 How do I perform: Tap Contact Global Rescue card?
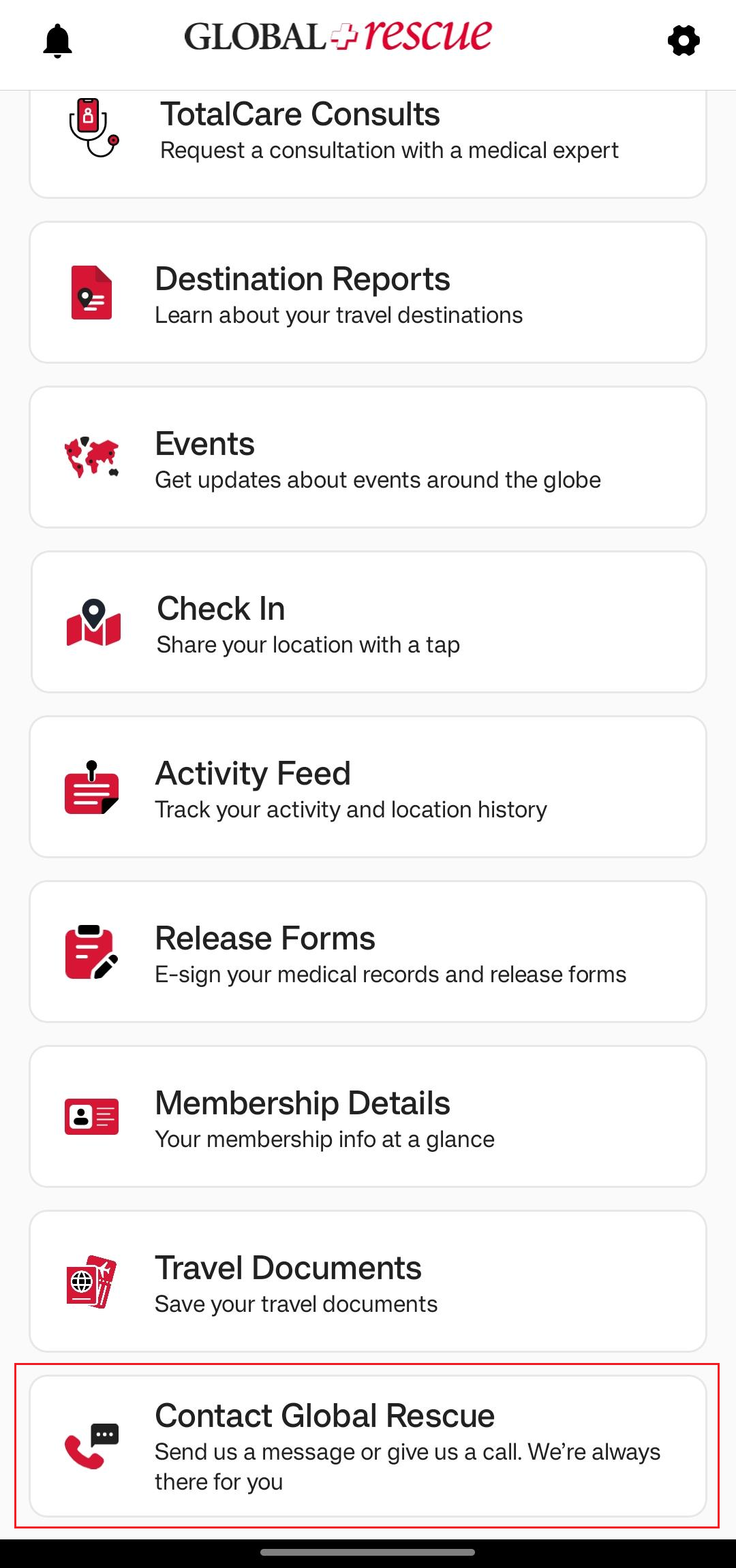(x=368, y=1447)
